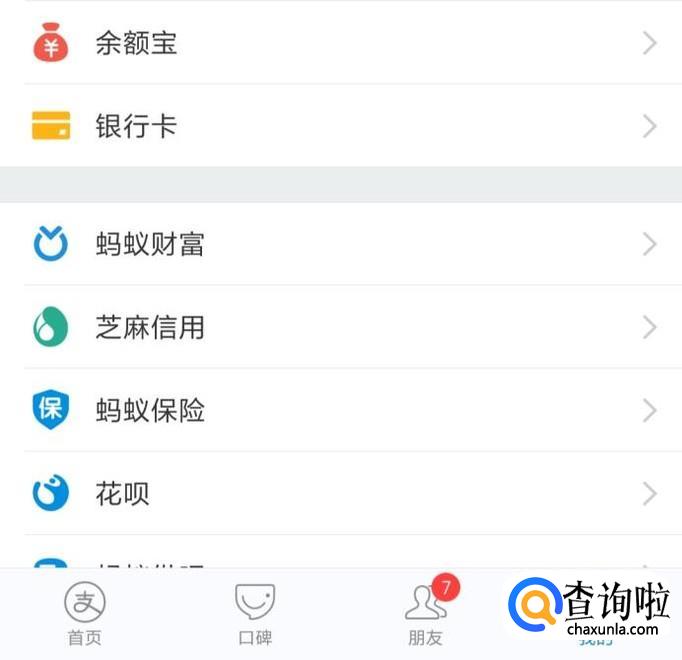Open the 花呗 row
This screenshot has height=660, width=682.
click(340, 493)
